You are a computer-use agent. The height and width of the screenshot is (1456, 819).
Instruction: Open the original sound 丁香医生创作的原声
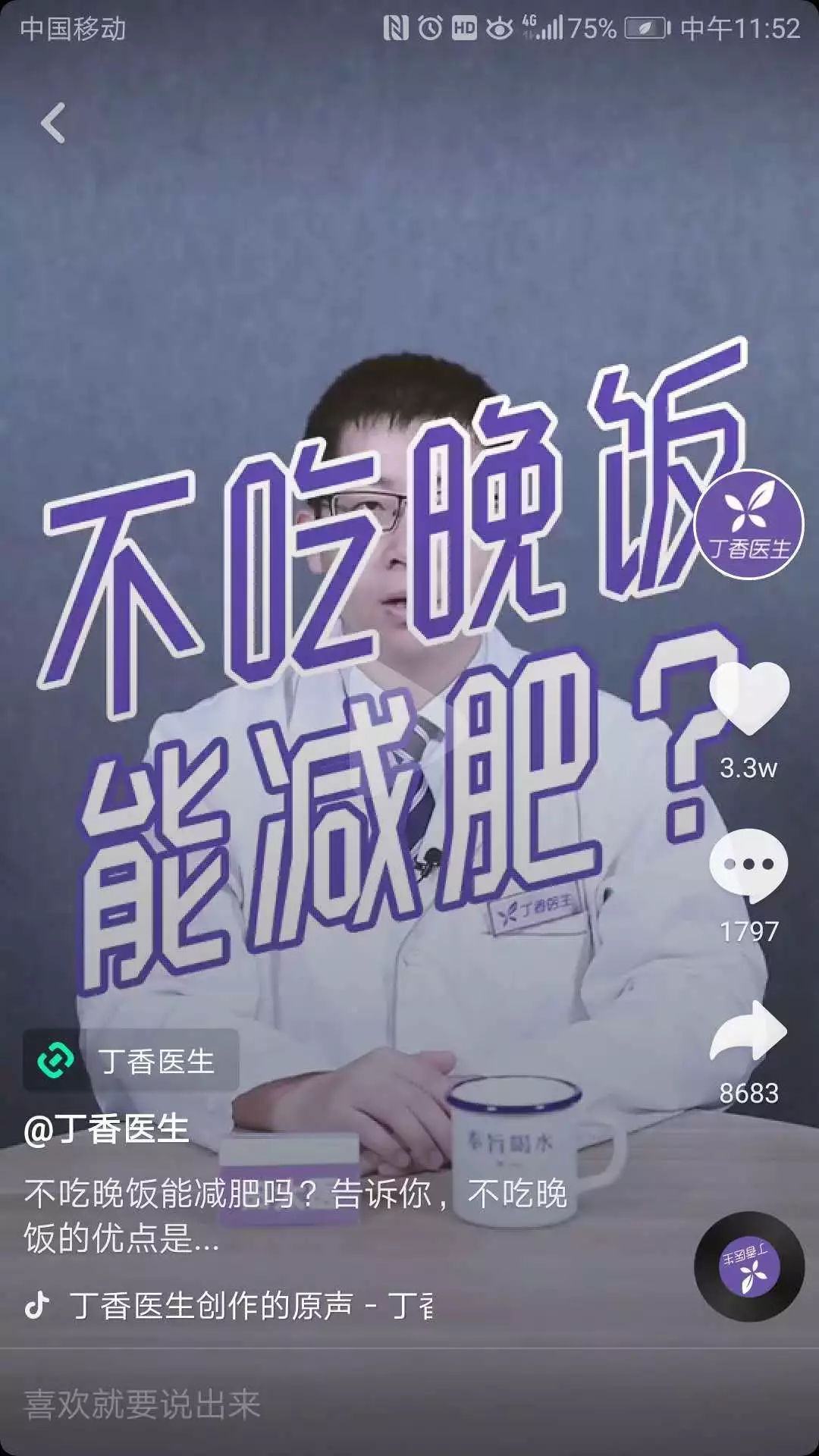(250, 1306)
